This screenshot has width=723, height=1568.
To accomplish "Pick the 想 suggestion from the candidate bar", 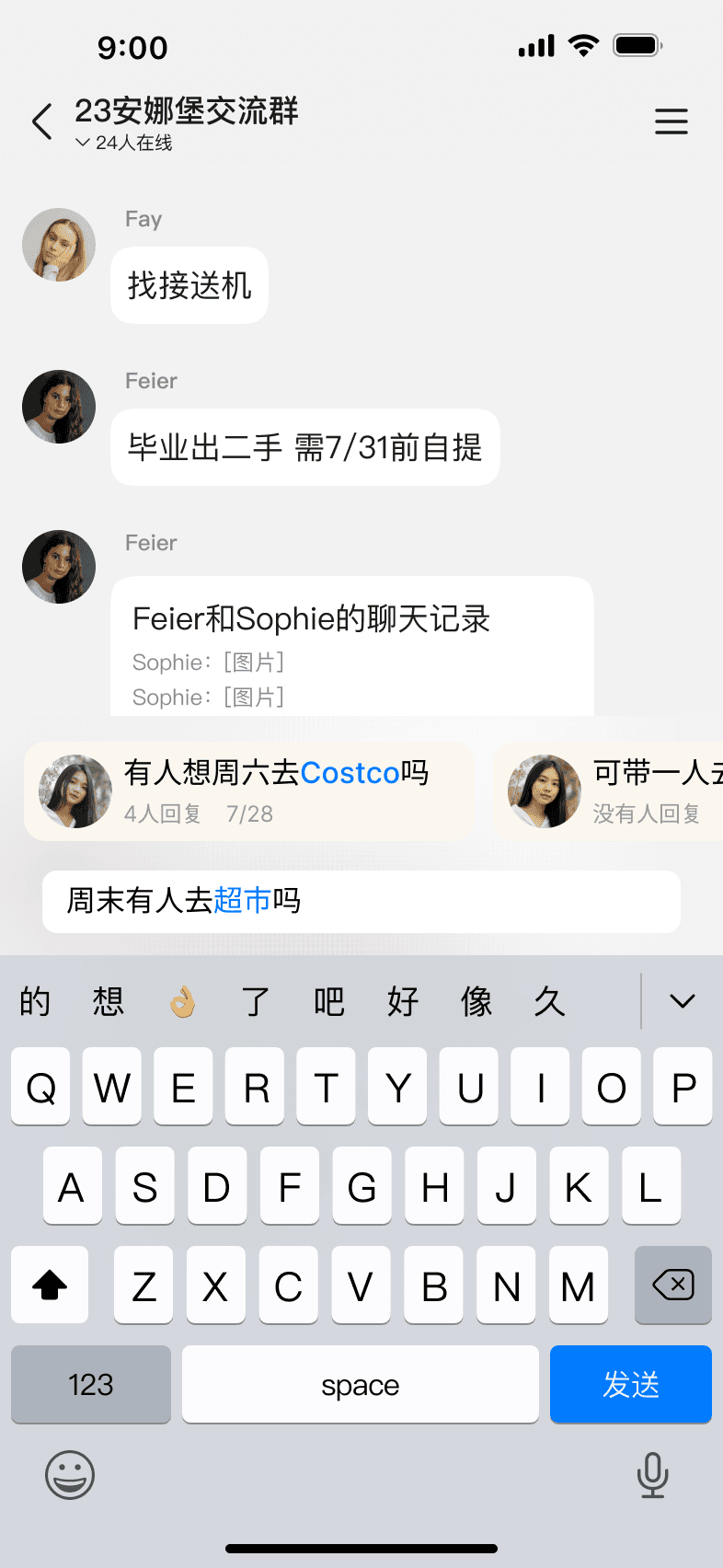I will point(109,1001).
